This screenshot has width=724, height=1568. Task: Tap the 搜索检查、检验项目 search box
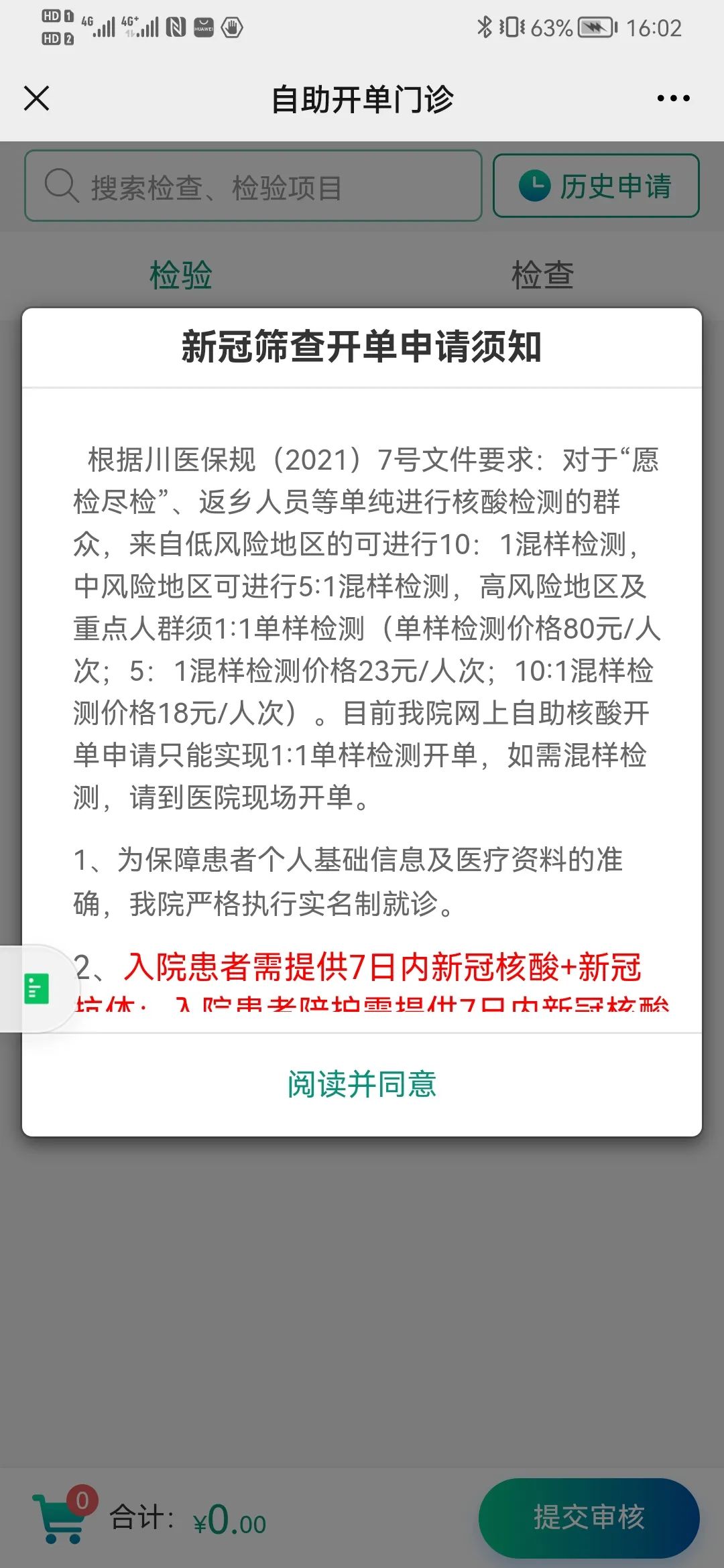(x=253, y=186)
